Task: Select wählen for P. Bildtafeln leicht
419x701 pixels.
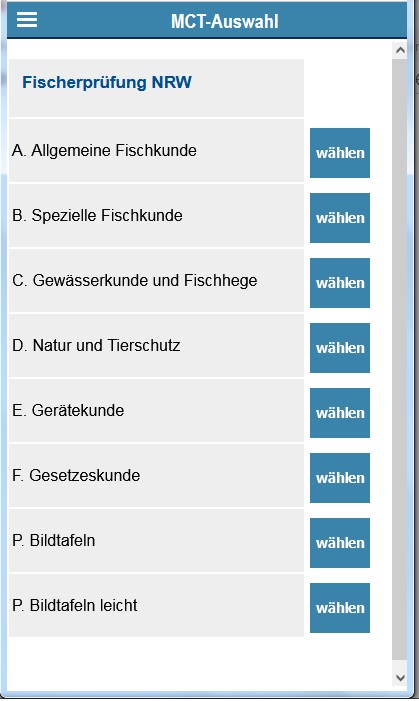Action: tap(340, 608)
